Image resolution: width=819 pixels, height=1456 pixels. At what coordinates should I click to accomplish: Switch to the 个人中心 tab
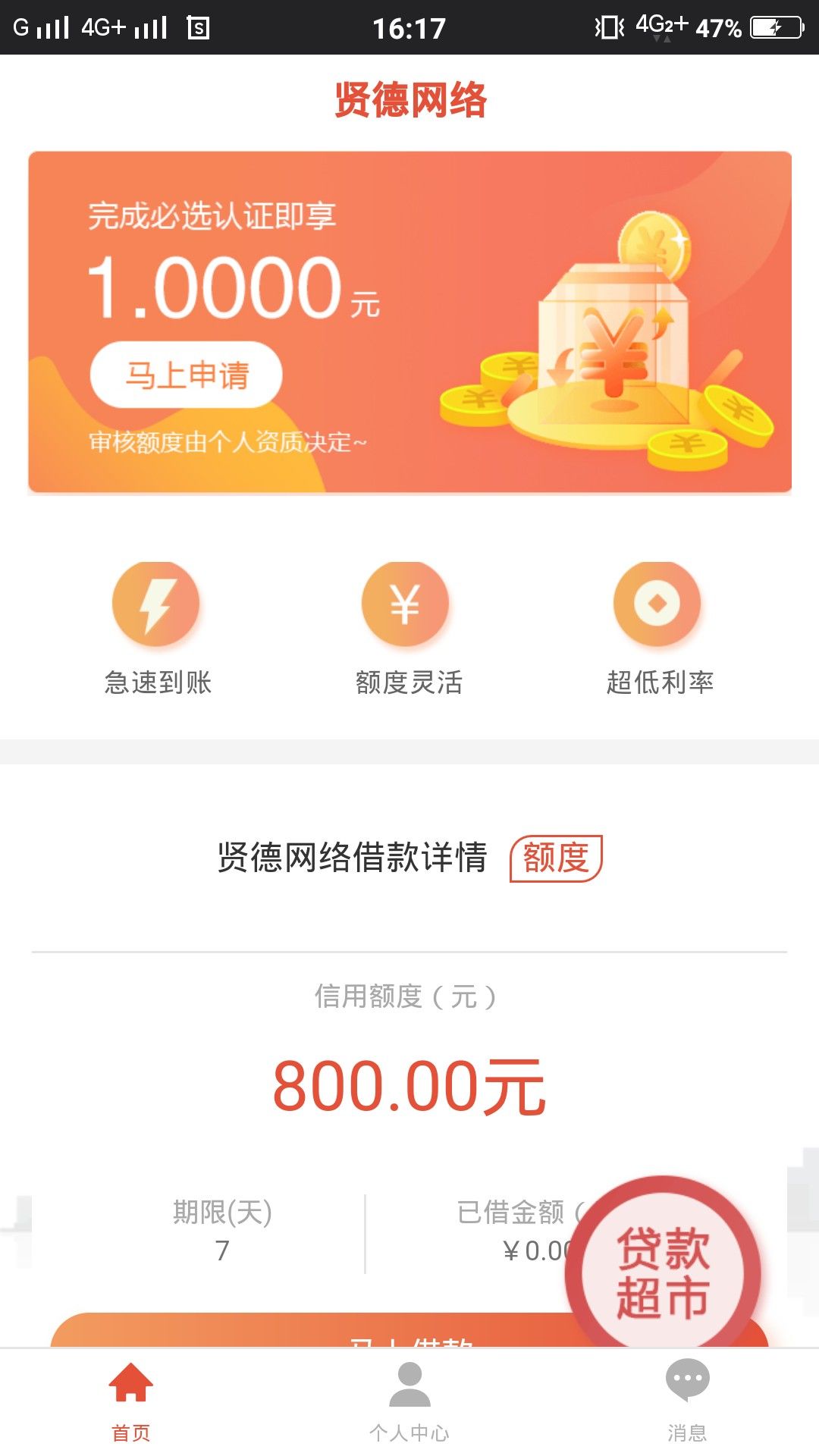[x=409, y=1402]
